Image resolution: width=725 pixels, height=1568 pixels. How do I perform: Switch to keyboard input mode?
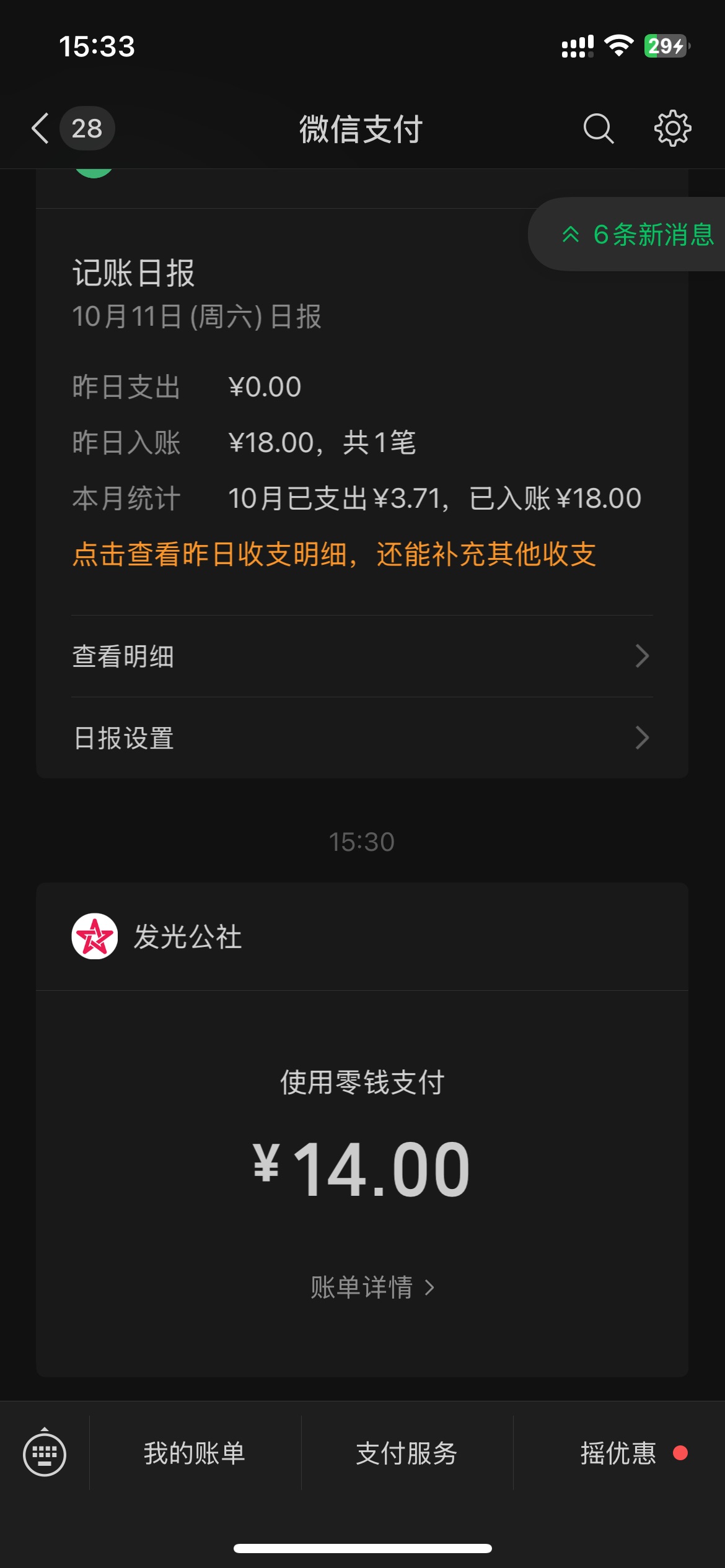[45, 1453]
